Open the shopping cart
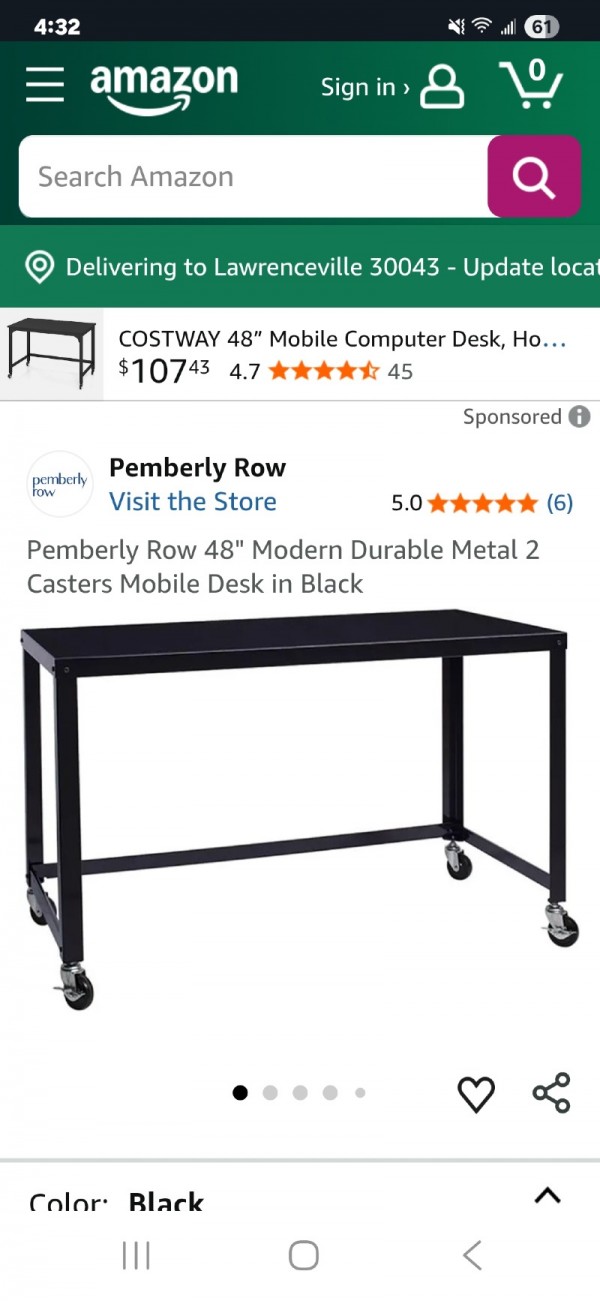The height and width of the screenshot is (1301, 600). [531, 84]
